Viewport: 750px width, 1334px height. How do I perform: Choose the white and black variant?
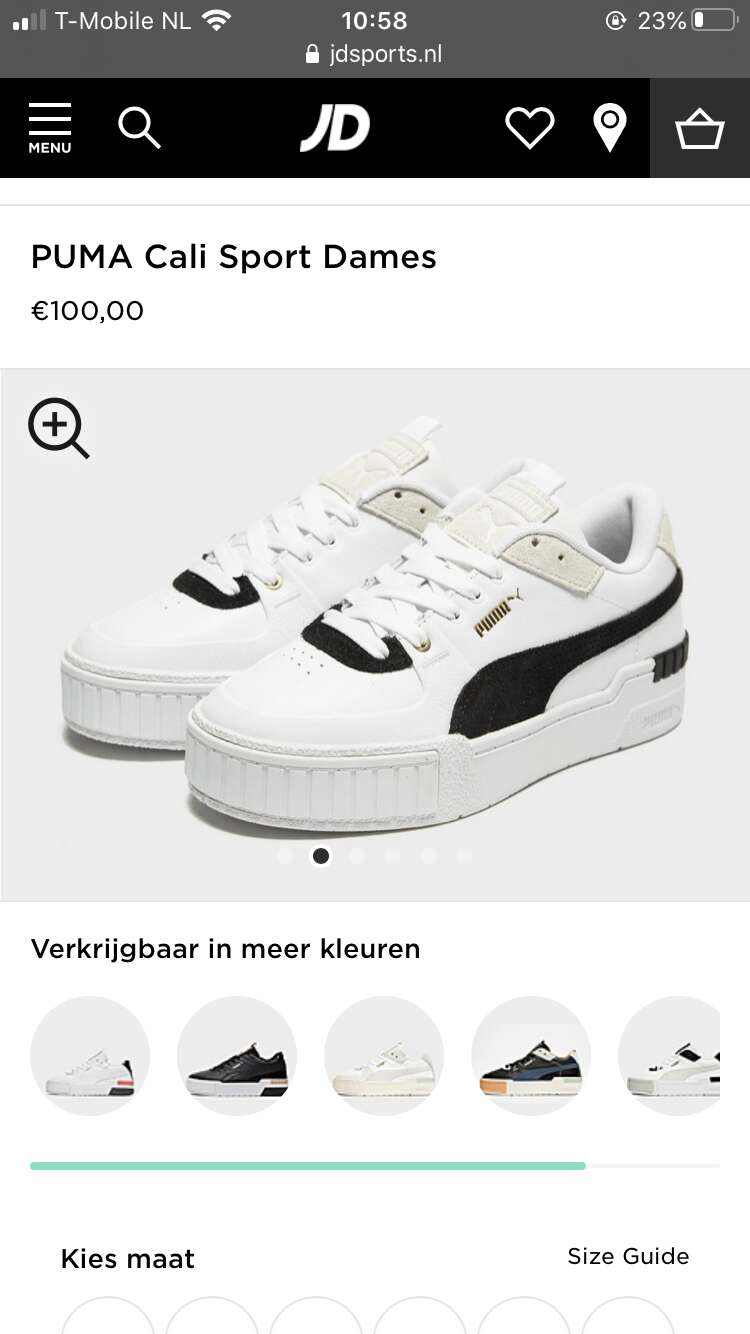669,1056
